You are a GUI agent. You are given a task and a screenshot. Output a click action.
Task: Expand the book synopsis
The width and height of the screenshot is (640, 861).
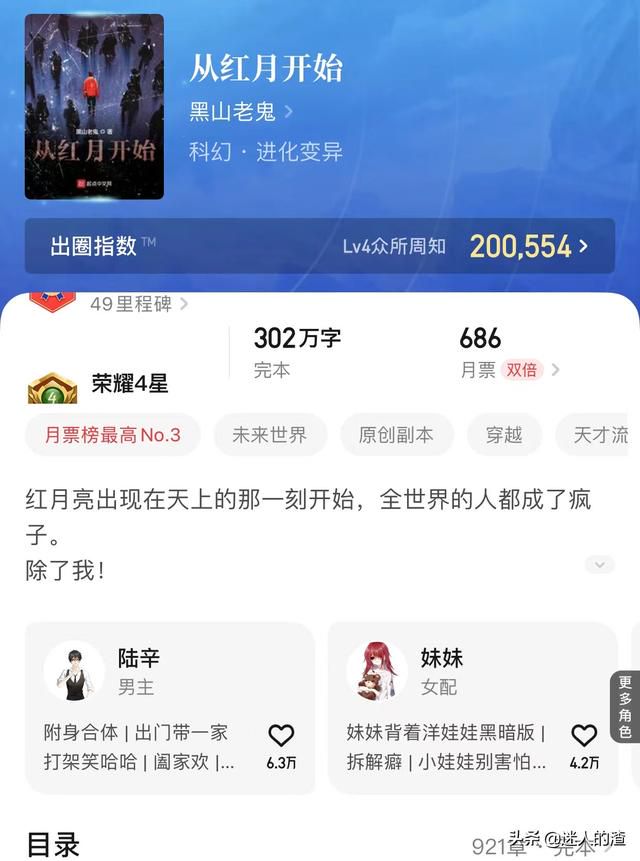(599, 564)
